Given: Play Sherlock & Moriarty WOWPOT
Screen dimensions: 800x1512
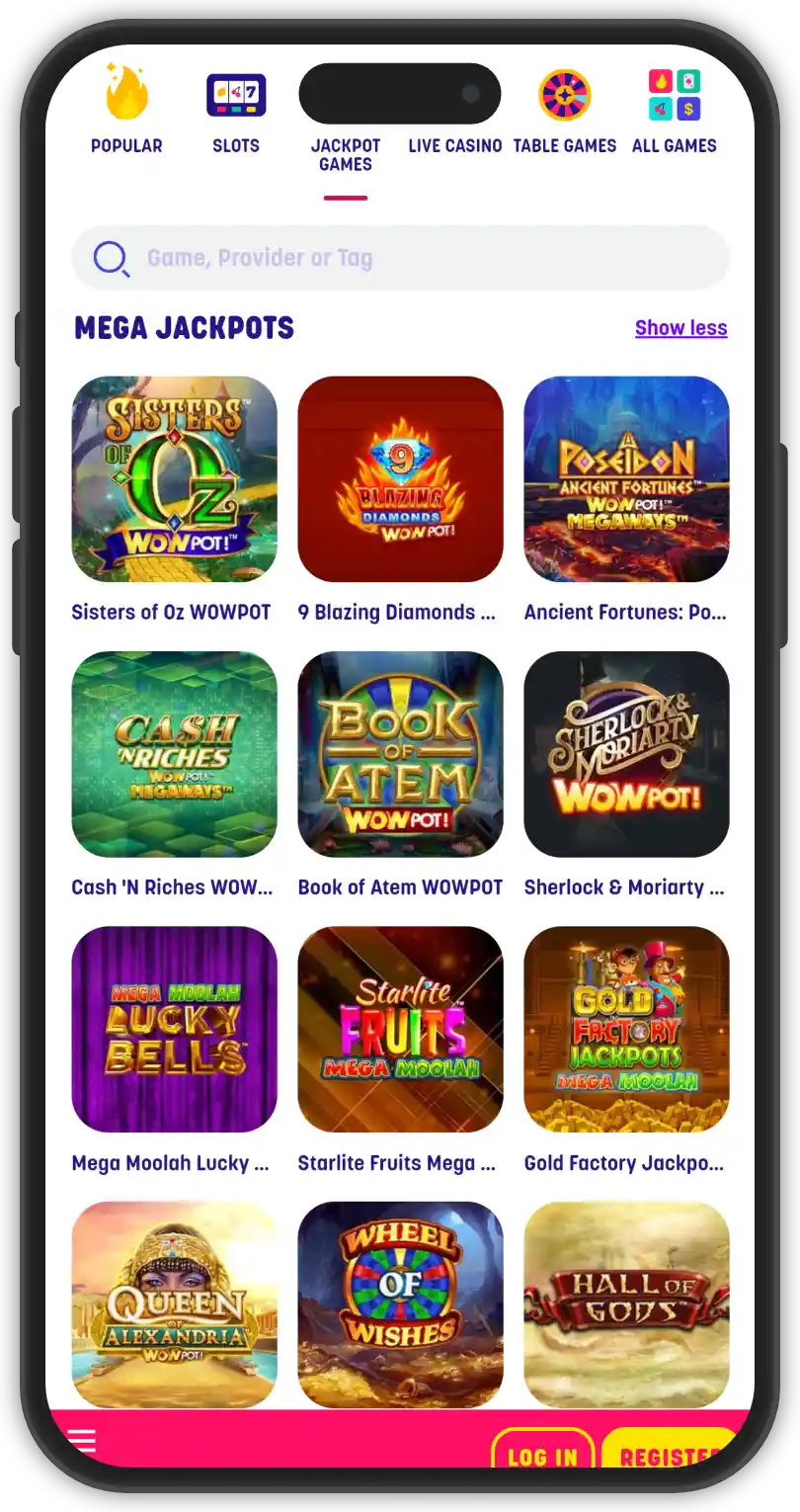Looking at the screenshot, I should (x=626, y=754).
